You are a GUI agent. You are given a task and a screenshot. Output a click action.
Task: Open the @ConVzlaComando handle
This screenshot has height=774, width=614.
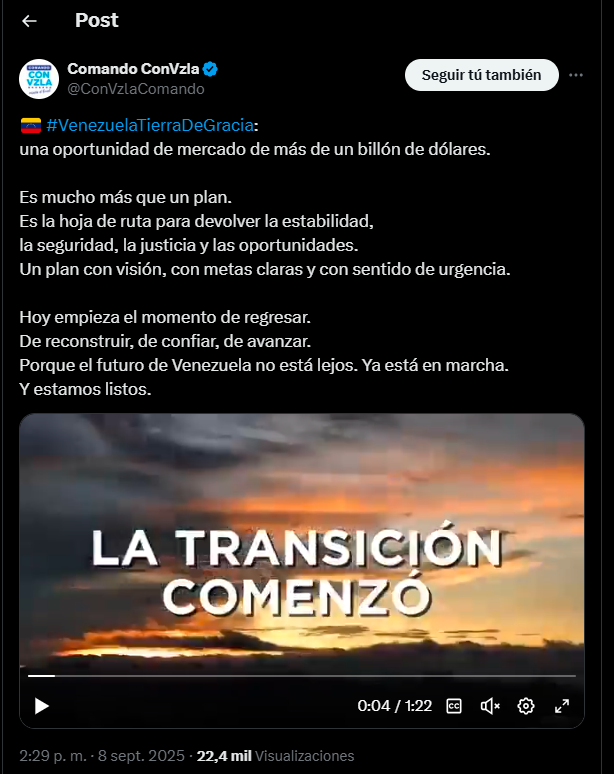point(136,89)
